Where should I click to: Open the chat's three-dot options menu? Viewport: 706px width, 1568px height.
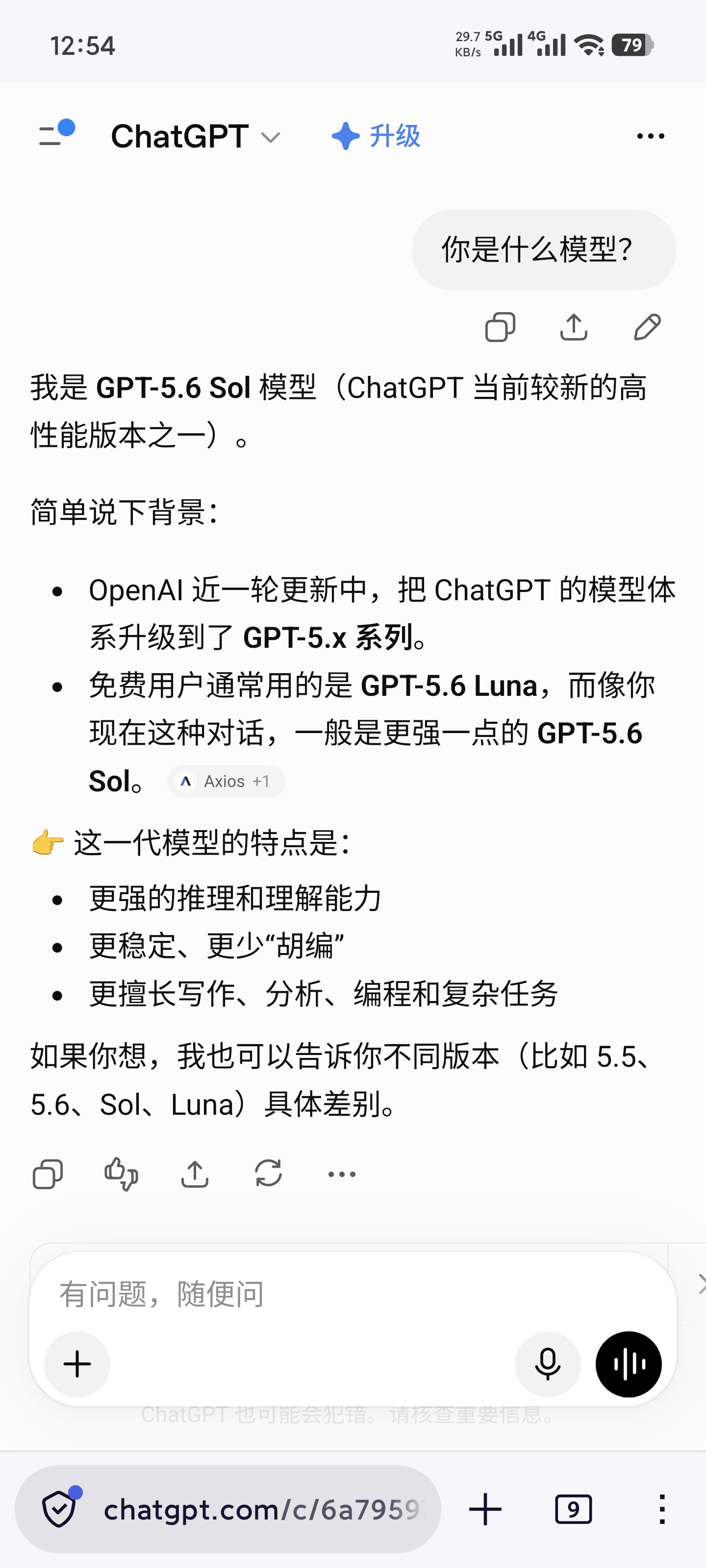(x=650, y=136)
